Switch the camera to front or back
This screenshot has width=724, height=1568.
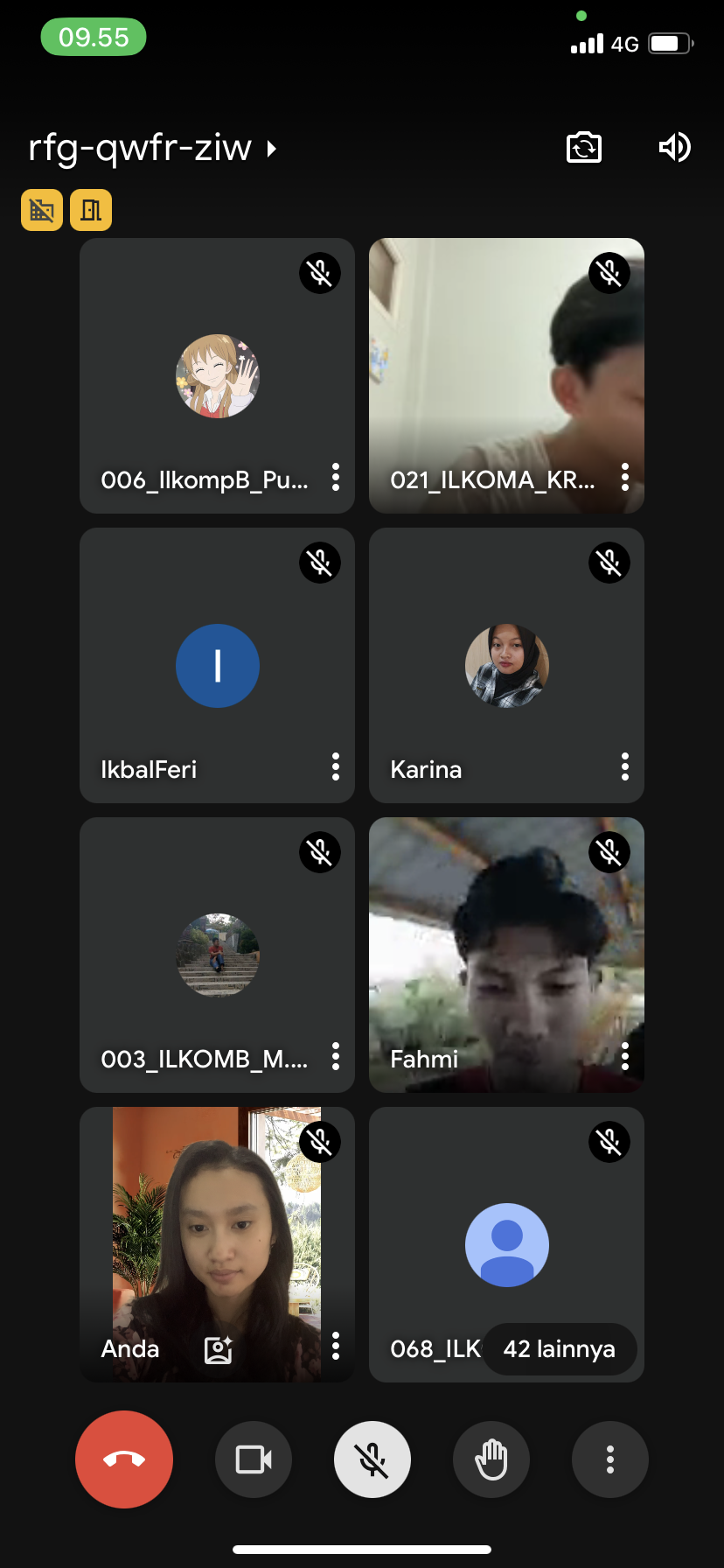tap(584, 147)
